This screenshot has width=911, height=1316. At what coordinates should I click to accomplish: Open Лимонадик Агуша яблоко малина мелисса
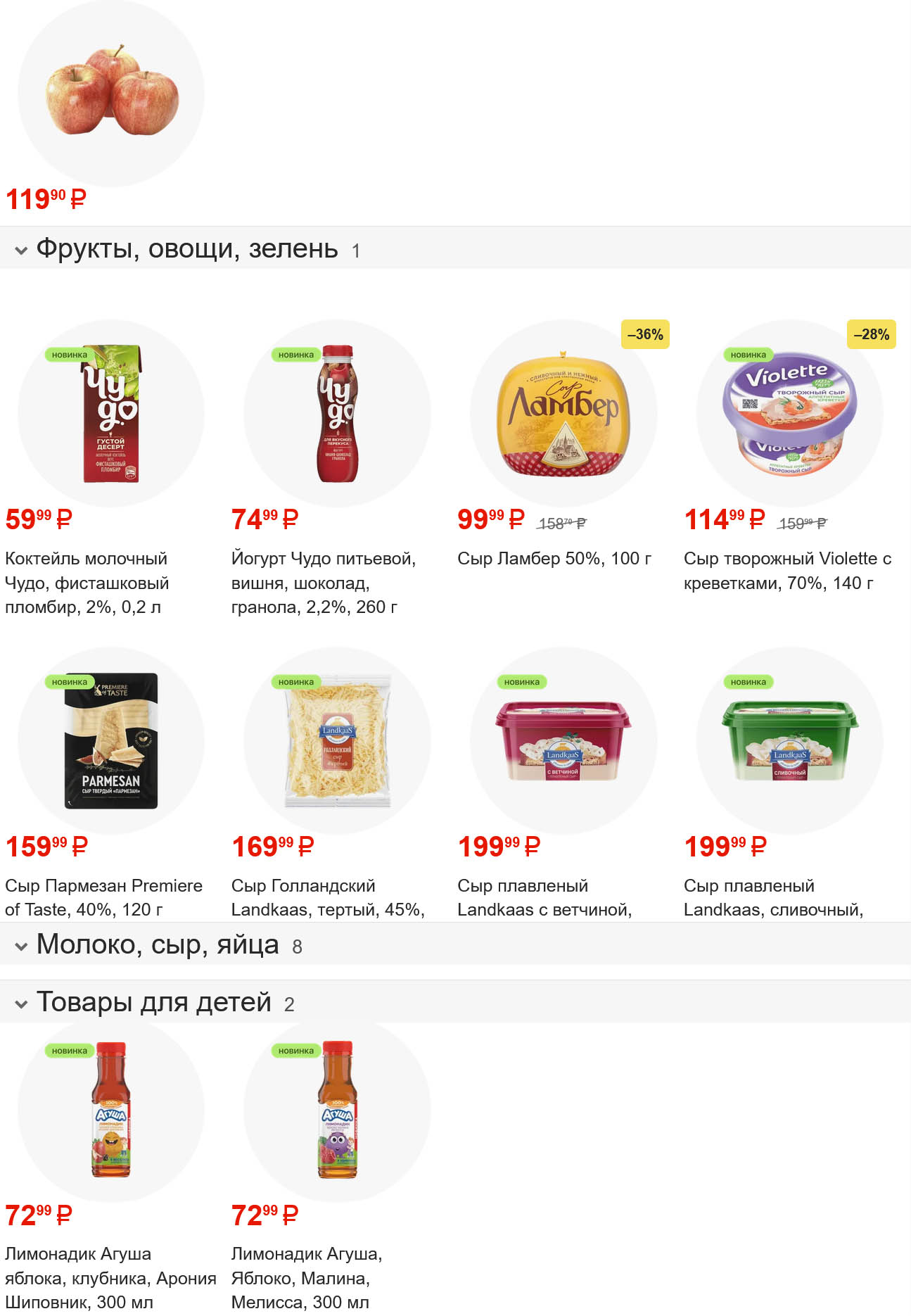[338, 1109]
